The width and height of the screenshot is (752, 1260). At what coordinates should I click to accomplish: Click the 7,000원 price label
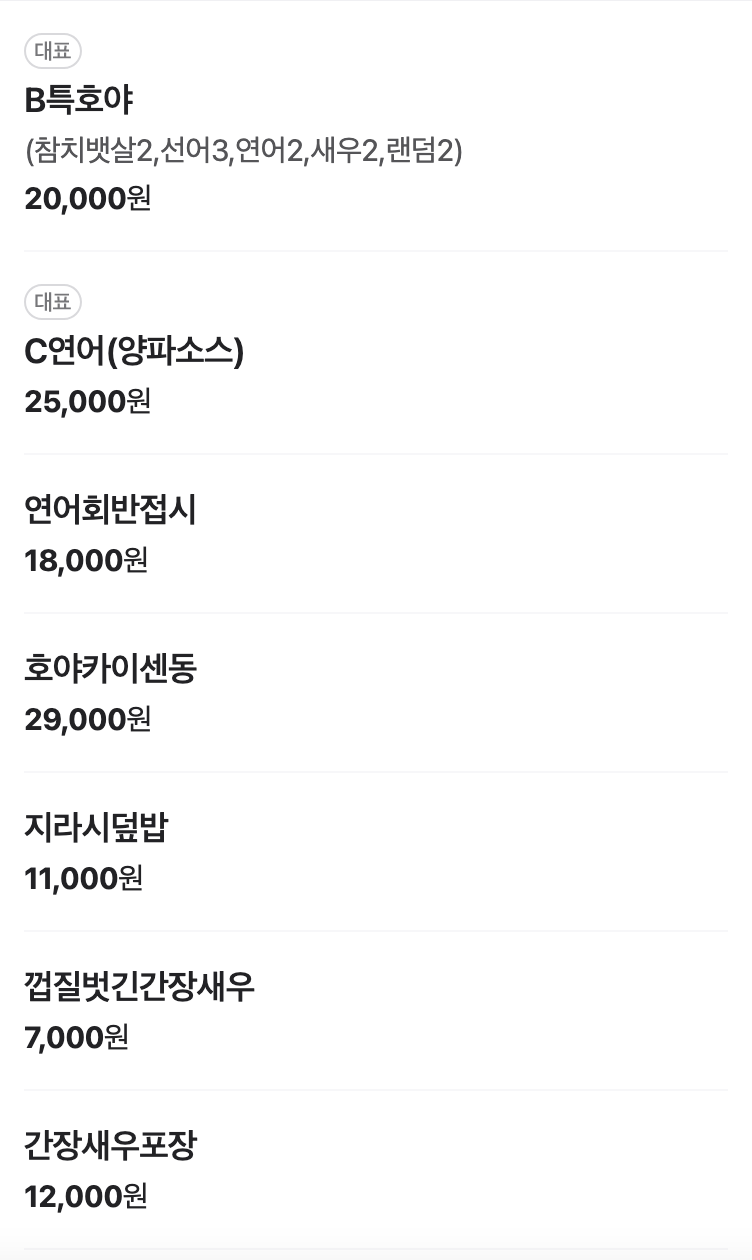73,1037
